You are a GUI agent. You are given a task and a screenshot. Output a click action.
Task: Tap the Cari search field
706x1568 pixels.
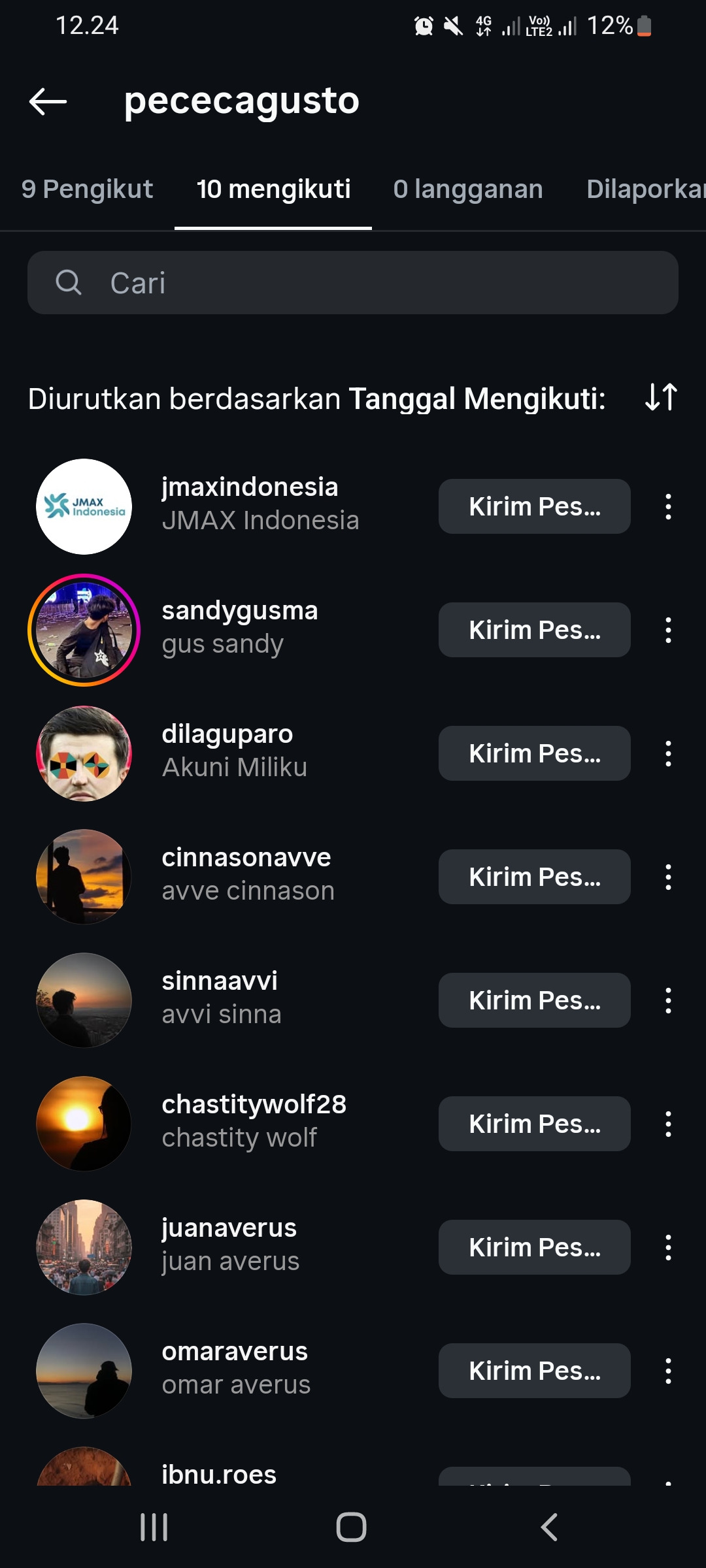[353, 283]
